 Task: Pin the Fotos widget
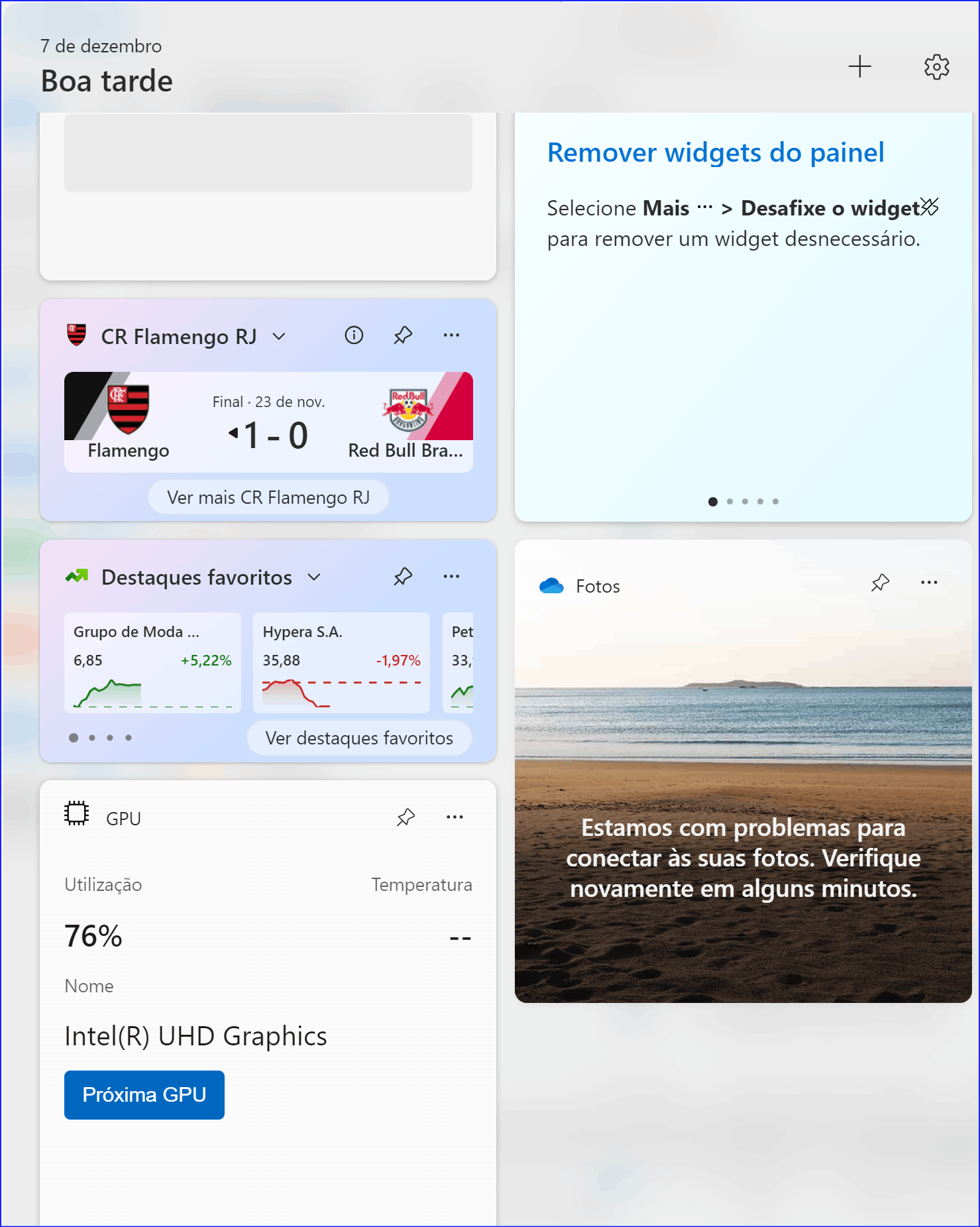pyautogui.click(x=880, y=583)
